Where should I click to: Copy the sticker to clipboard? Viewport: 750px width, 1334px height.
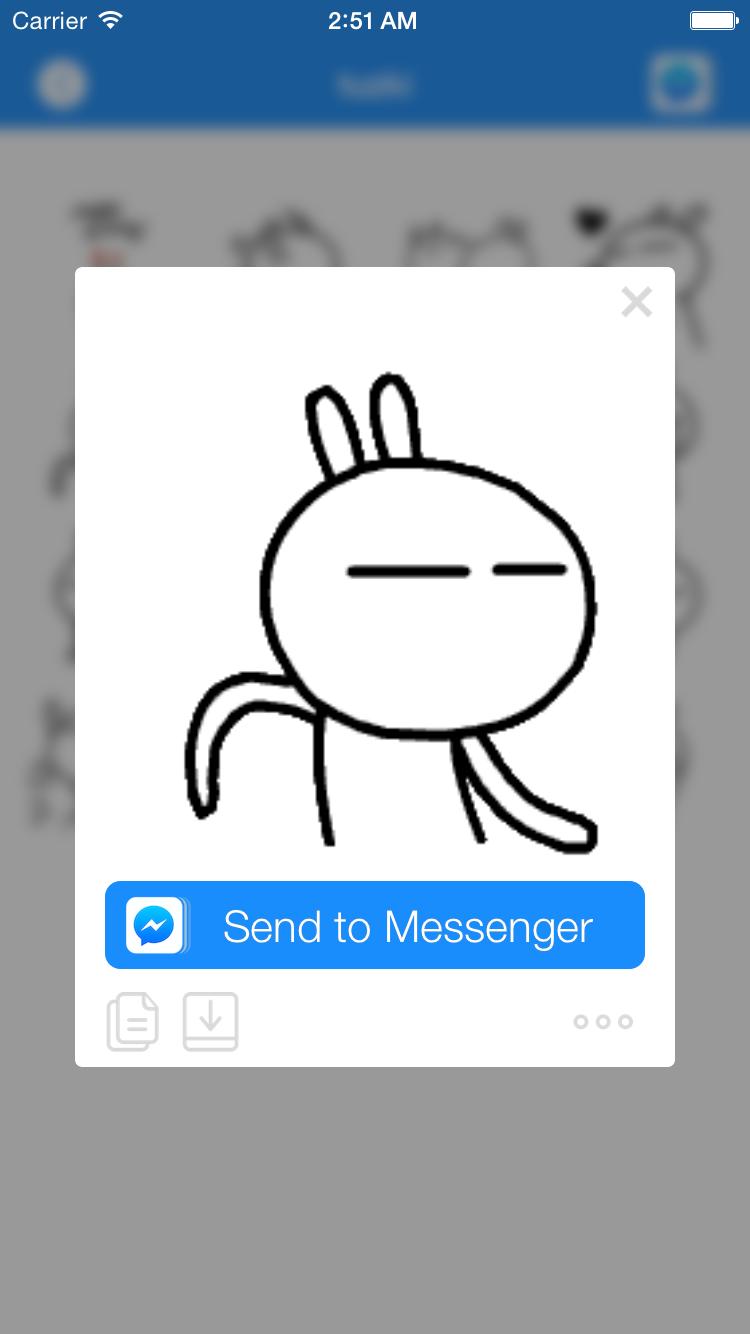132,1021
